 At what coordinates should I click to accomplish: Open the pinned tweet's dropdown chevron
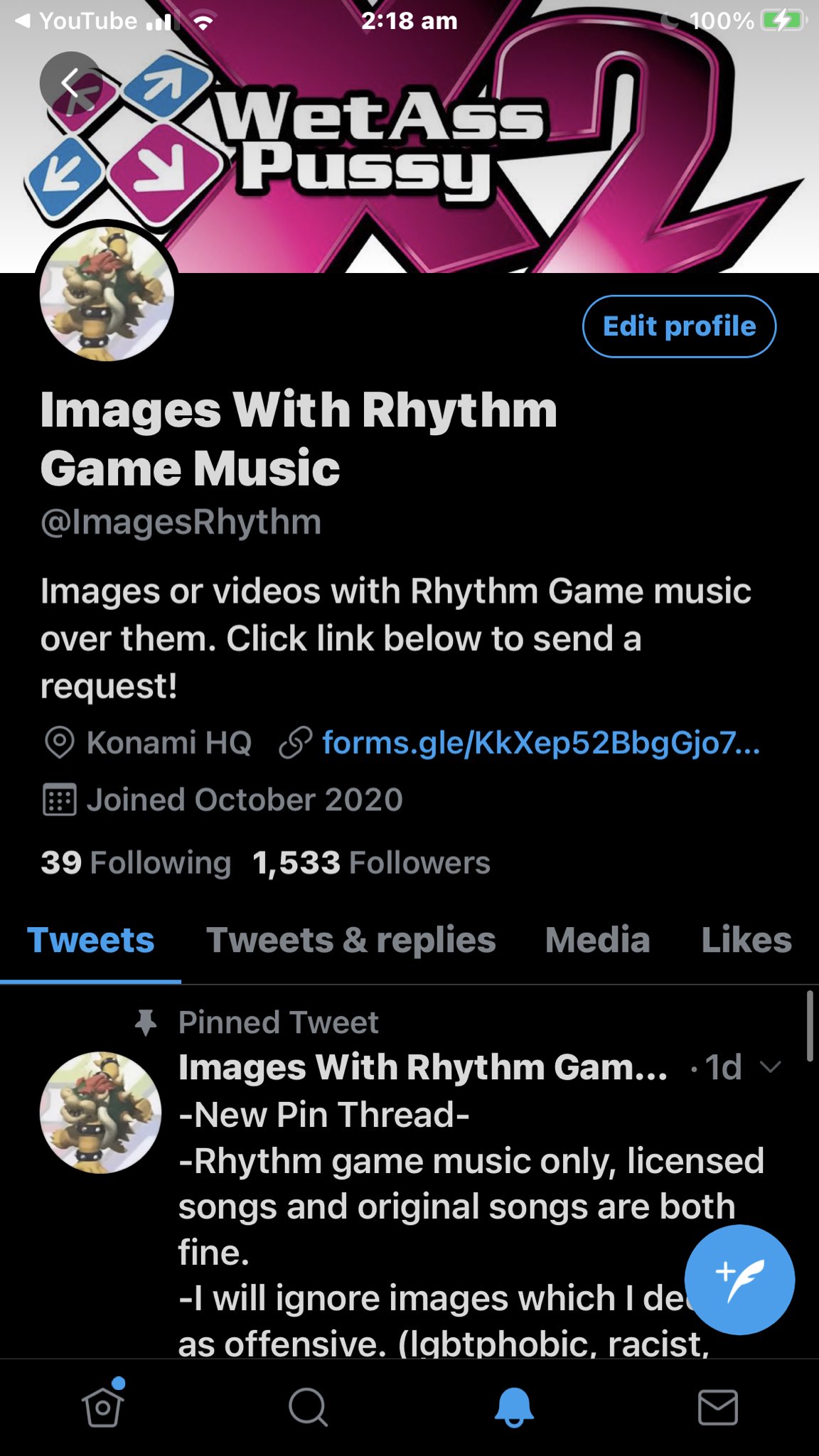coord(771,1066)
